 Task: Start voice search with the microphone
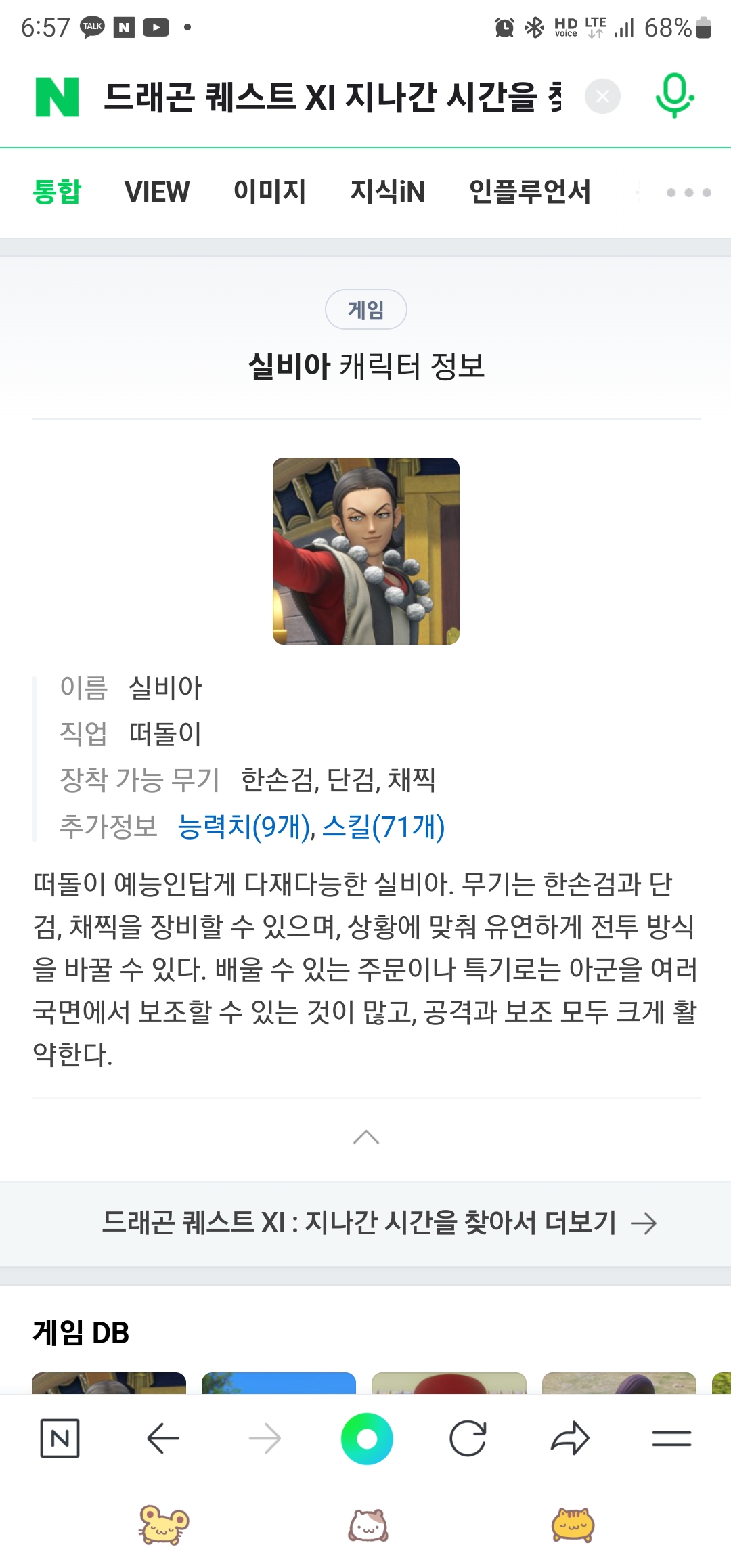[x=674, y=96]
